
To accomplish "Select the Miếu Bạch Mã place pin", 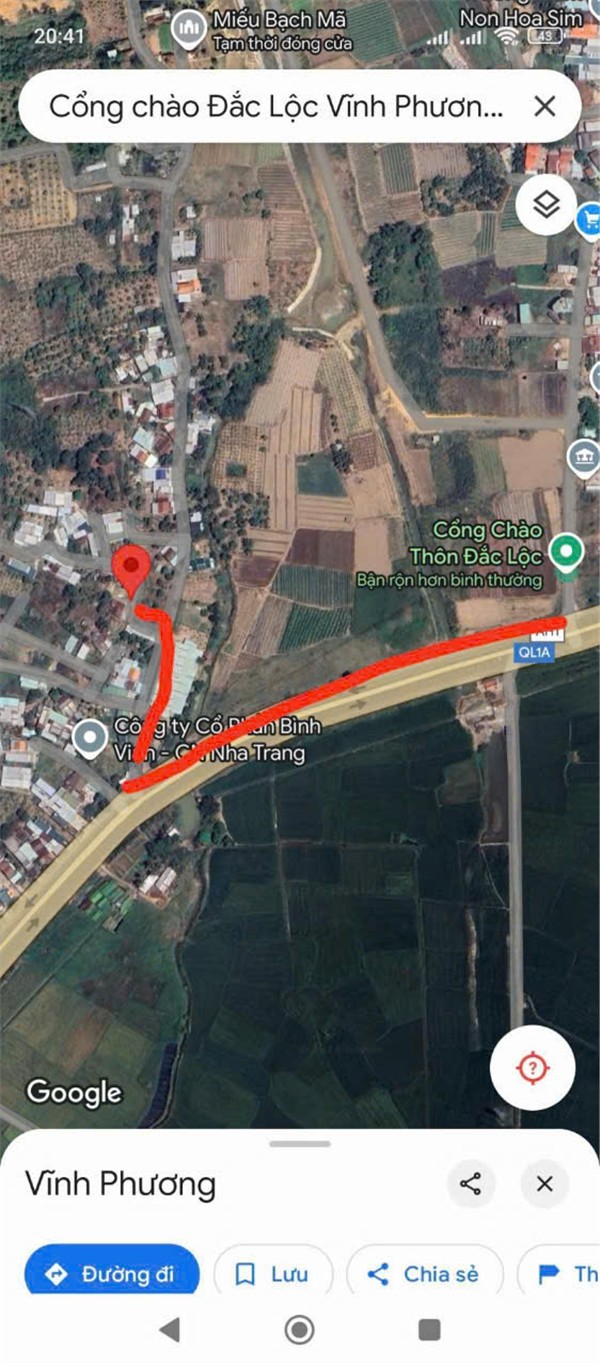I will (x=187, y=30).
